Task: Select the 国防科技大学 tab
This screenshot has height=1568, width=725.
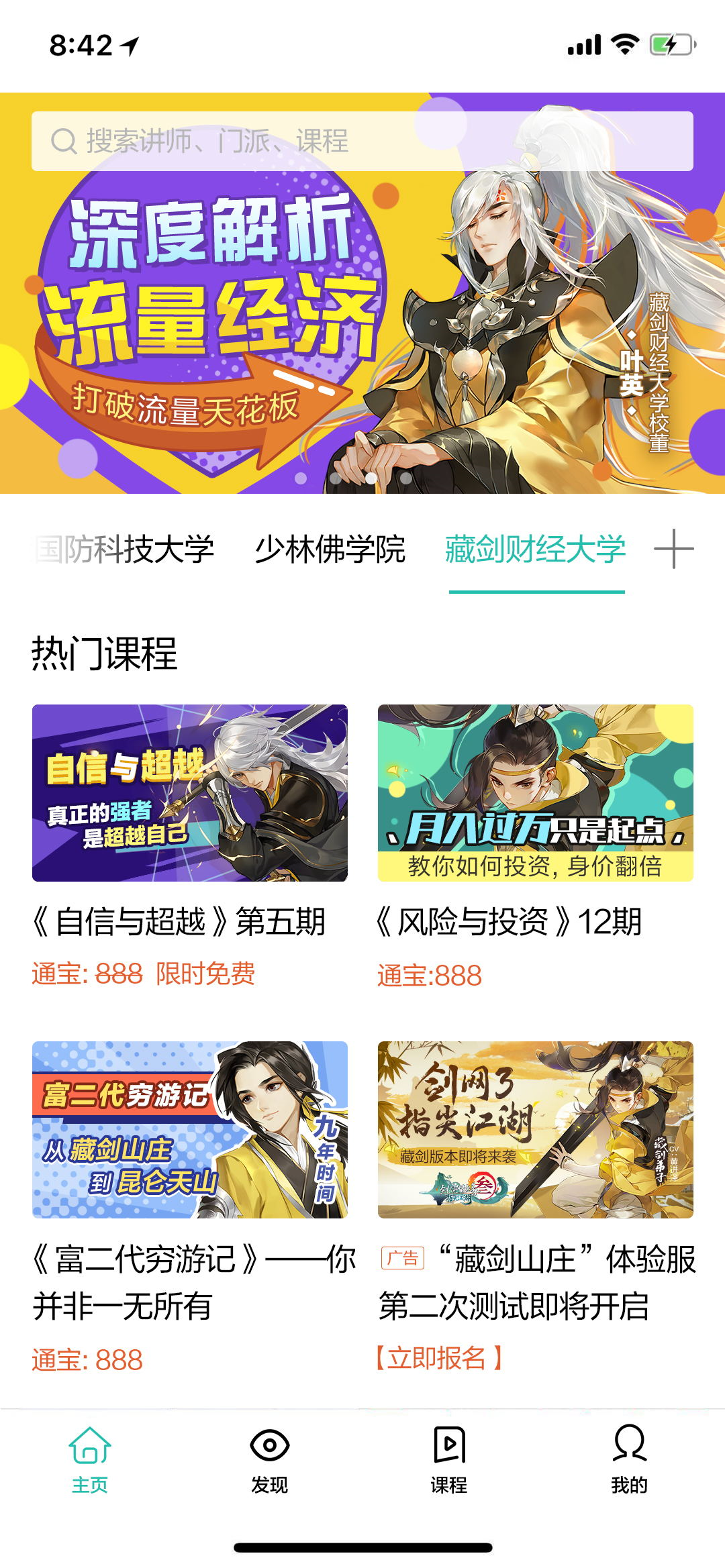Action: [124, 548]
